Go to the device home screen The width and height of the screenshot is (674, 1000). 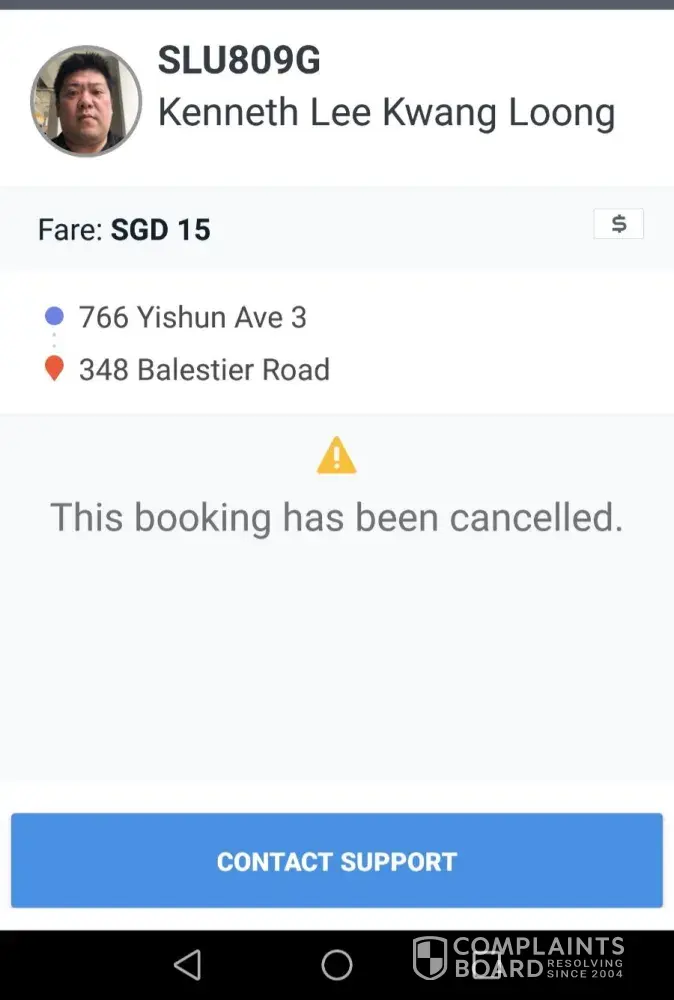click(x=337, y=964)
